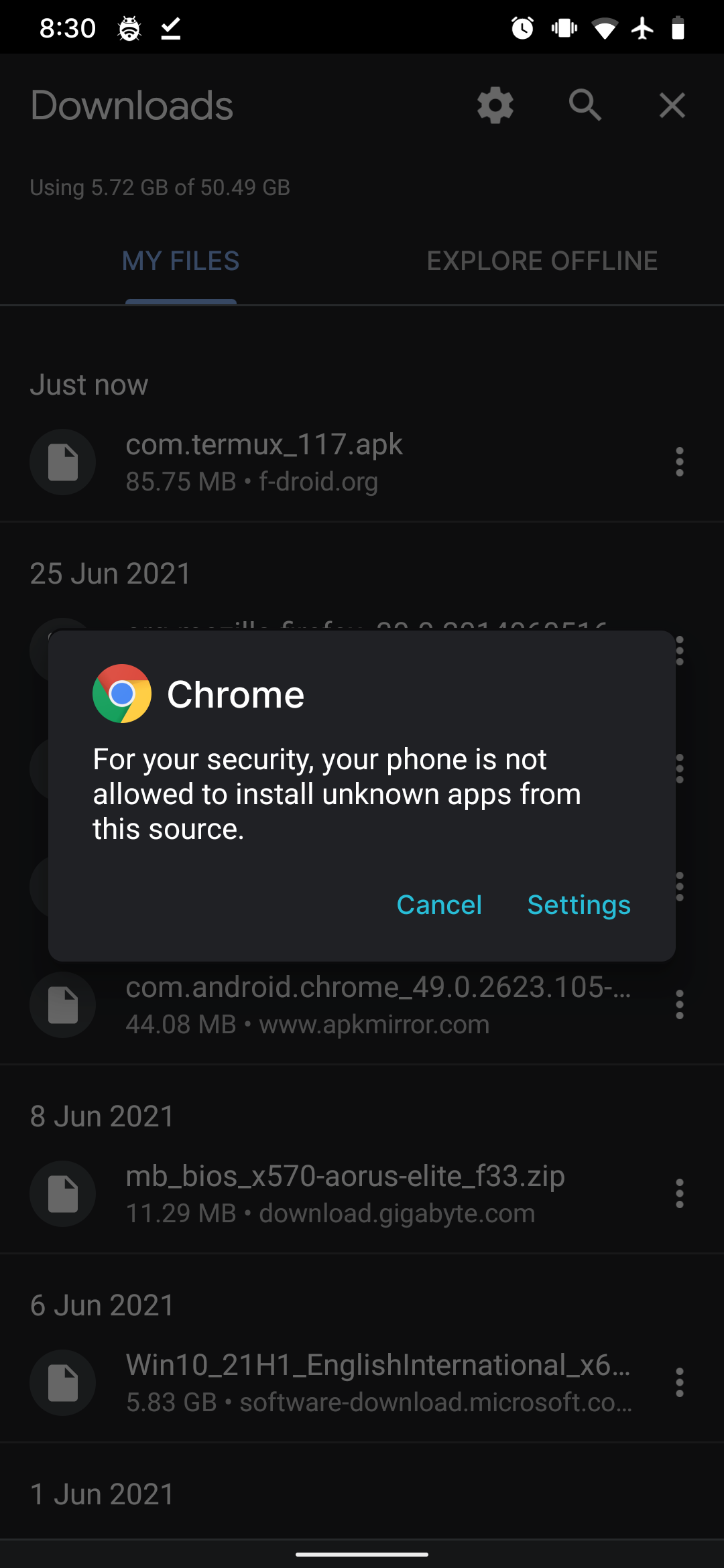Select the My Files tab
This screenshot has height=1568, width=724.
coord(181,261)
